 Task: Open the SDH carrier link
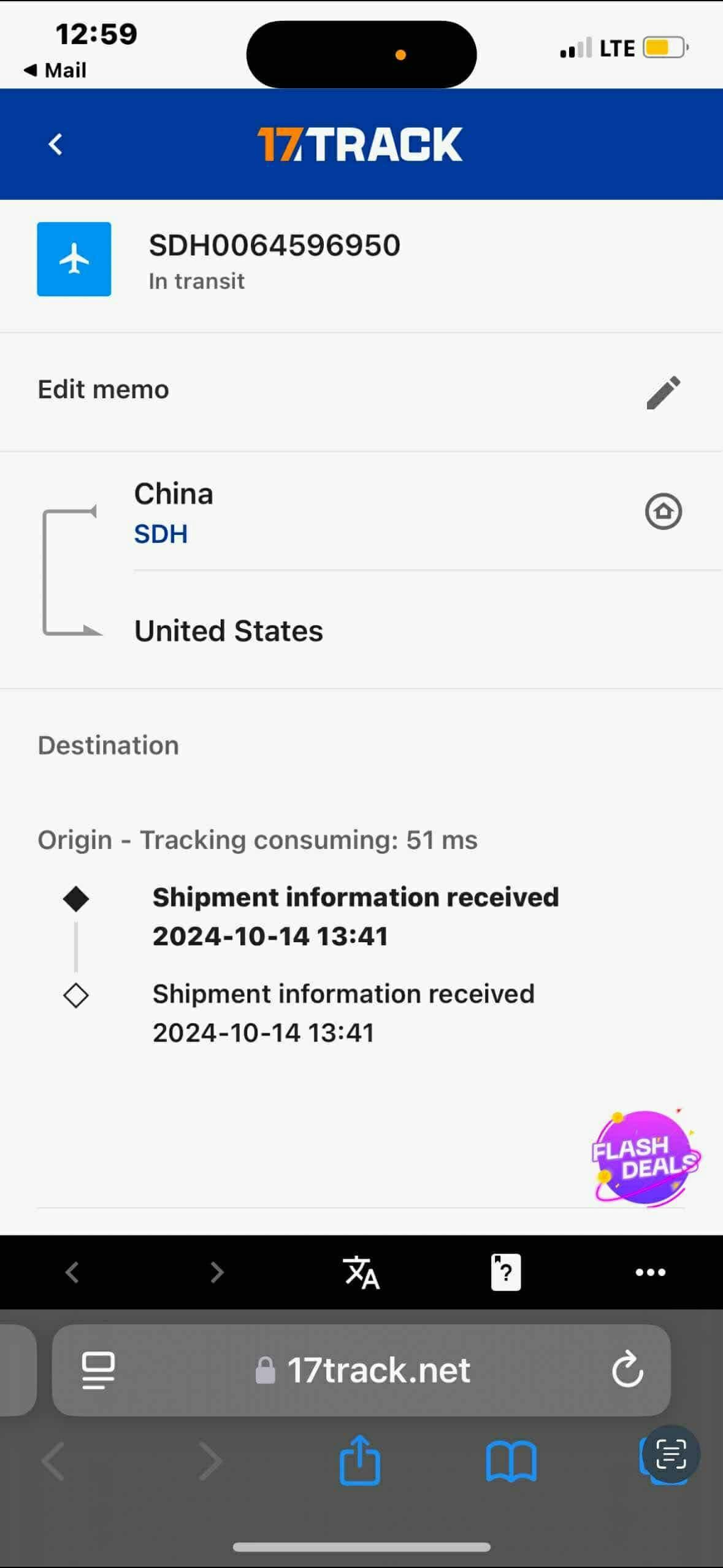coord(161,534)
